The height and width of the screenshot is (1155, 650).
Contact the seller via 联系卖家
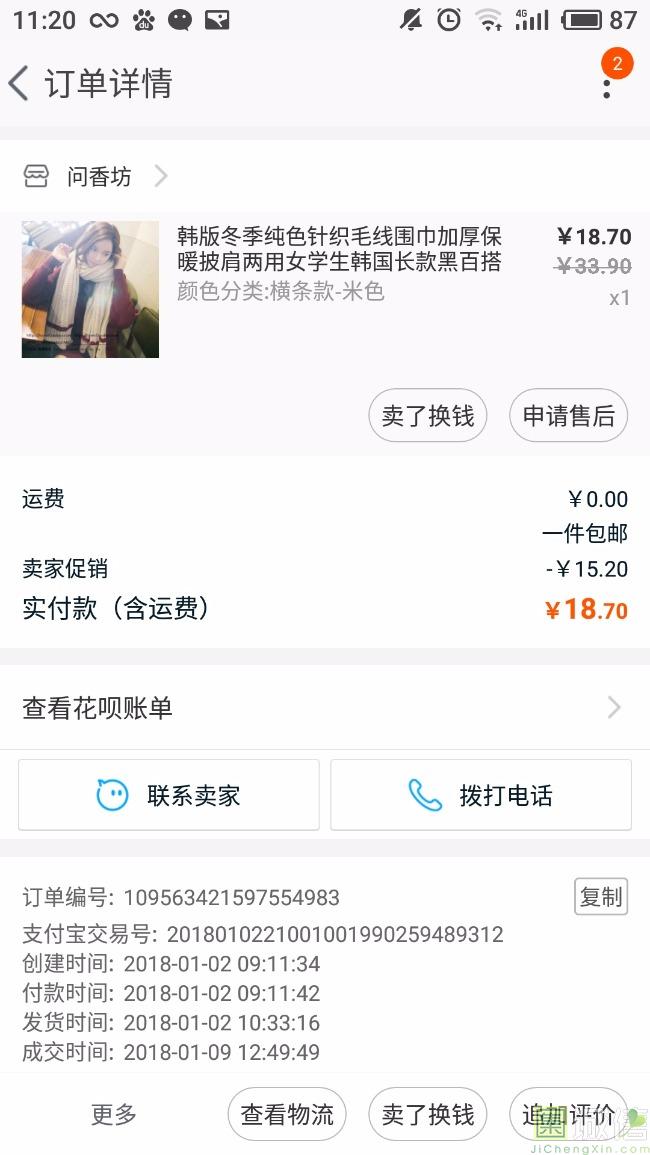click(169, 795)
